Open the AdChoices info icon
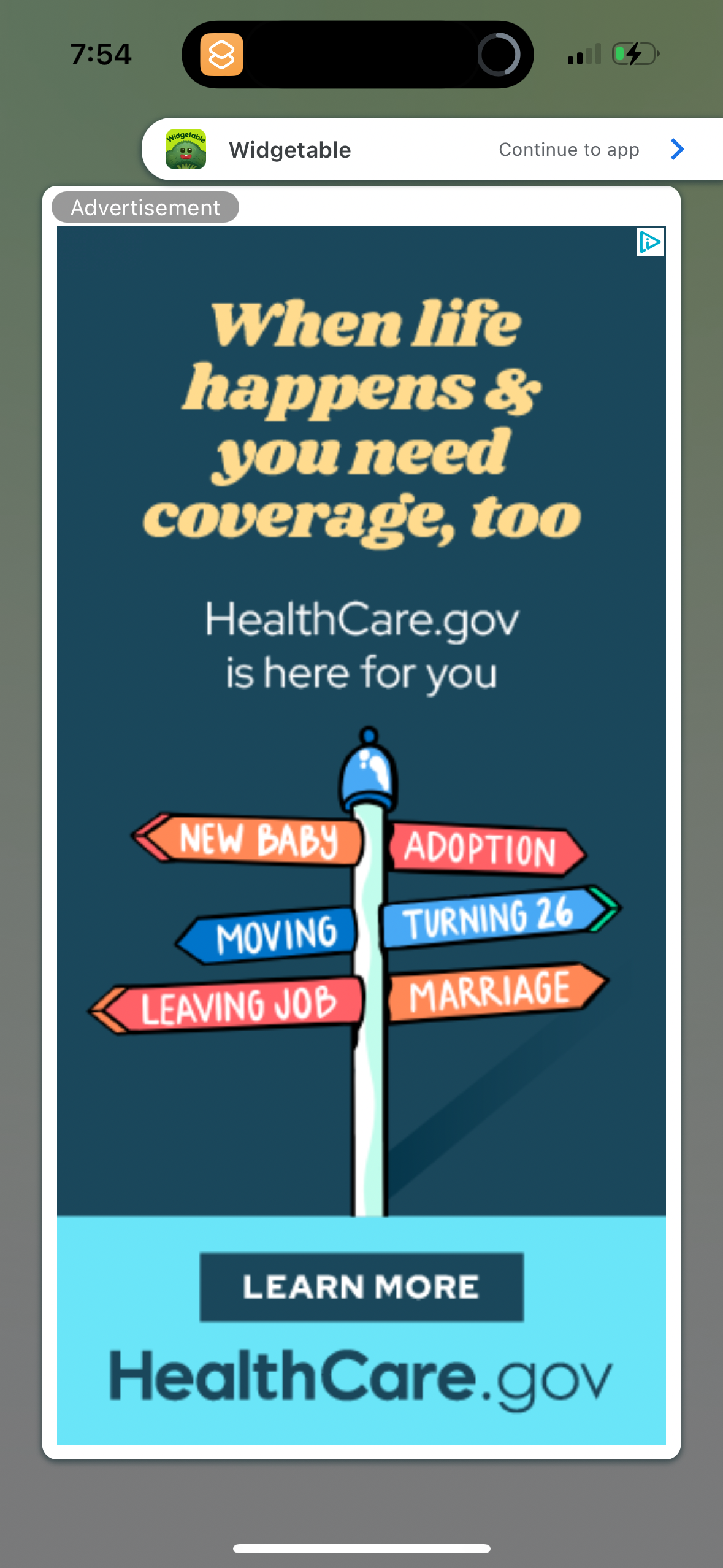Screen dimensions: 723x1568 pos(650,242)
